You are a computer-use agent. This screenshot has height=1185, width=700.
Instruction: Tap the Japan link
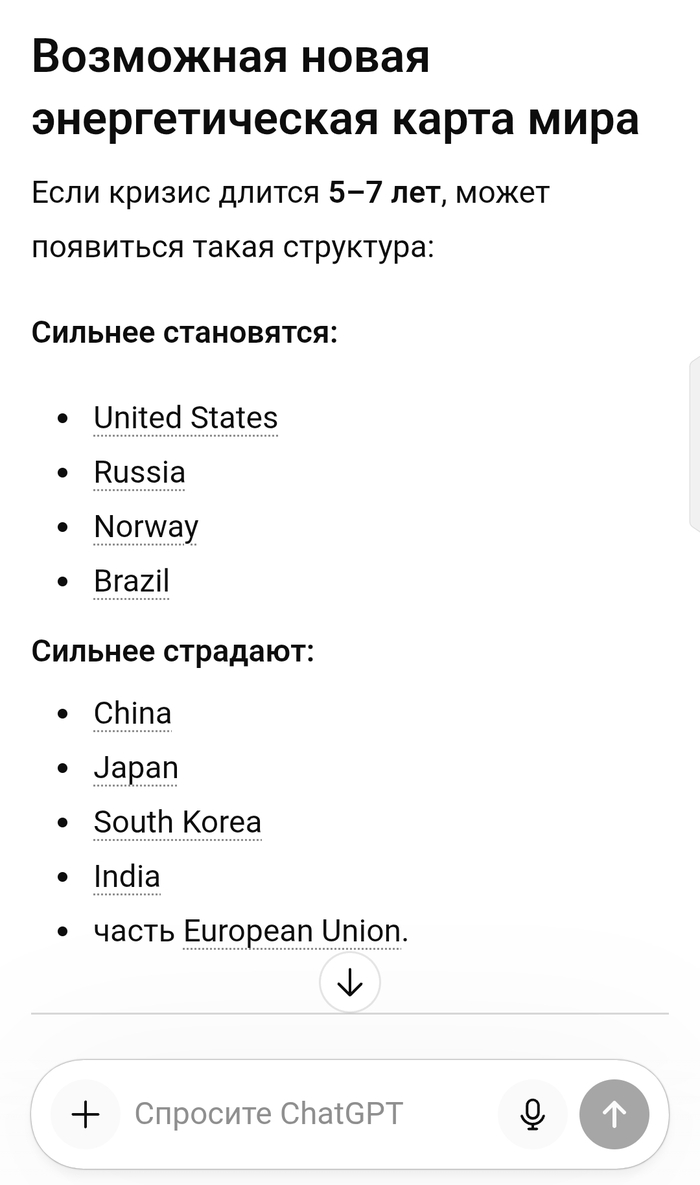[x=136, y=768]
